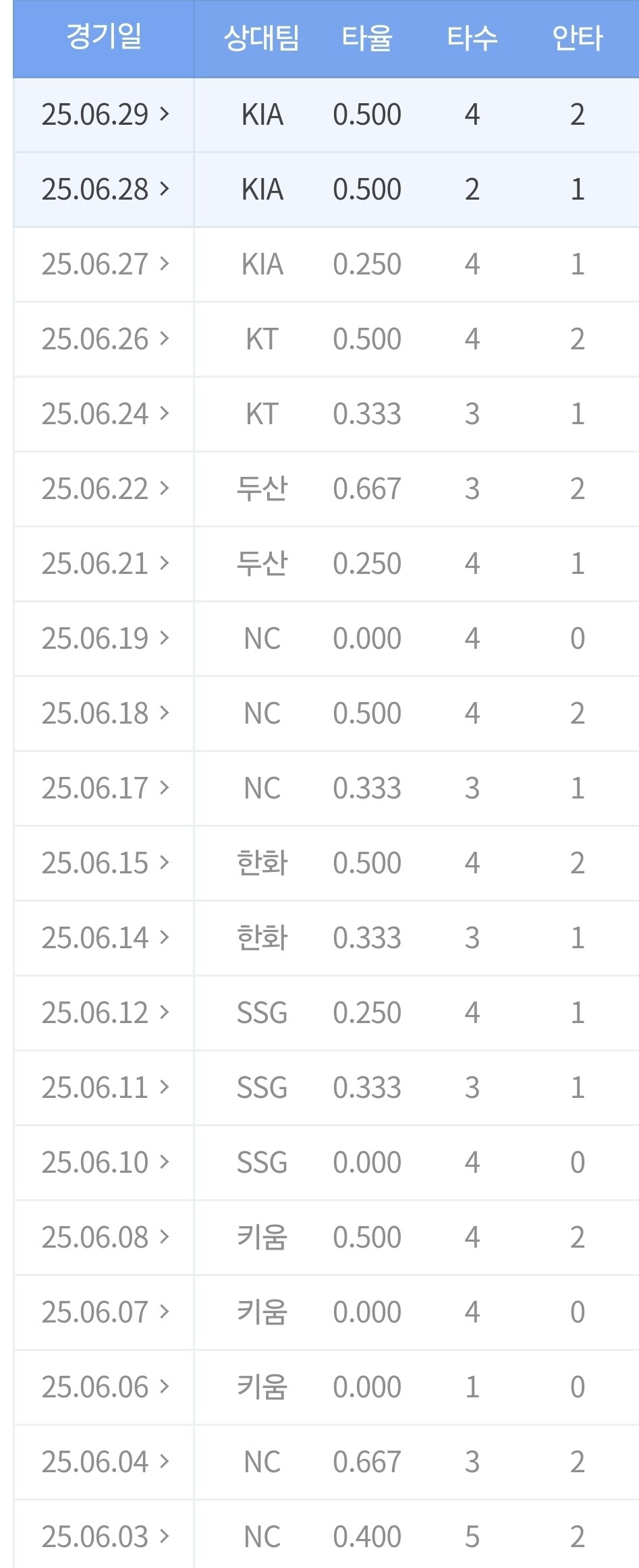Image resolution: width=639 pixels, height=1568 pixels.
Task: Select the 25.06.18 game date
Action: coord(105,714)
